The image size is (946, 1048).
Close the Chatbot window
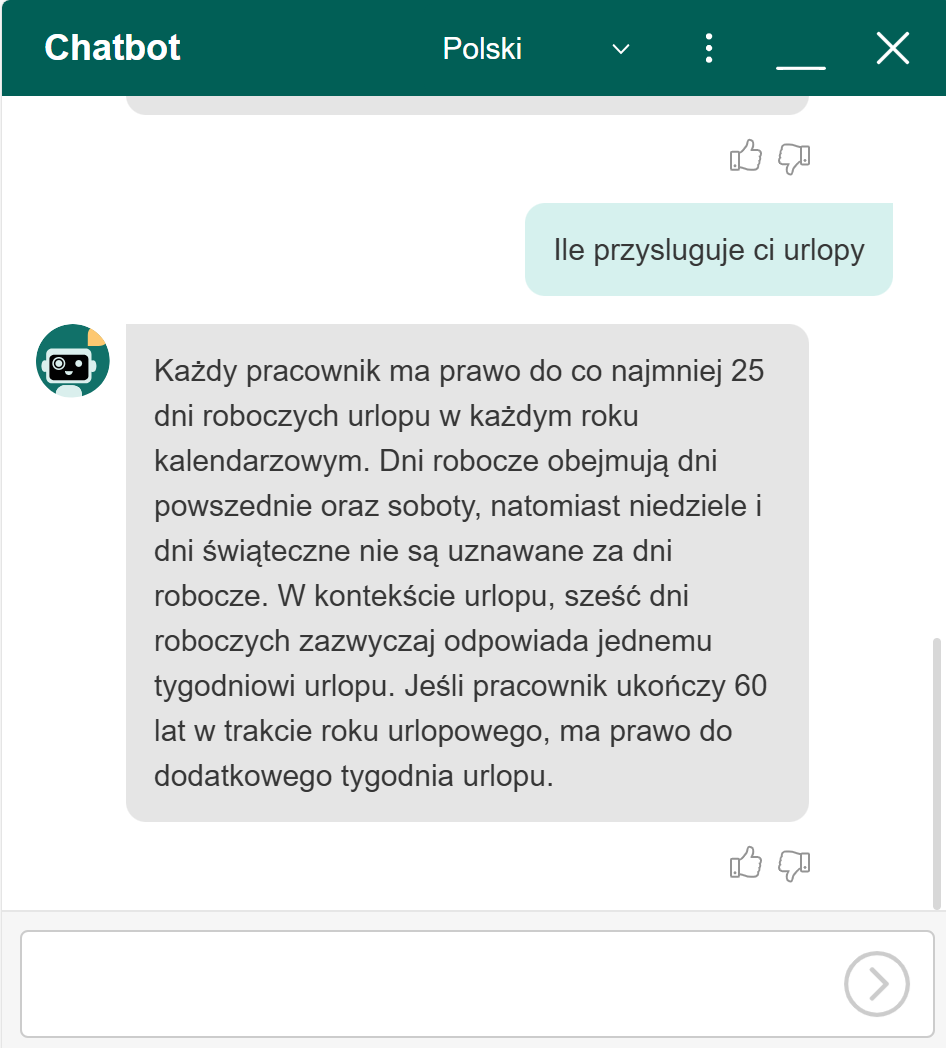pos(892,48)
